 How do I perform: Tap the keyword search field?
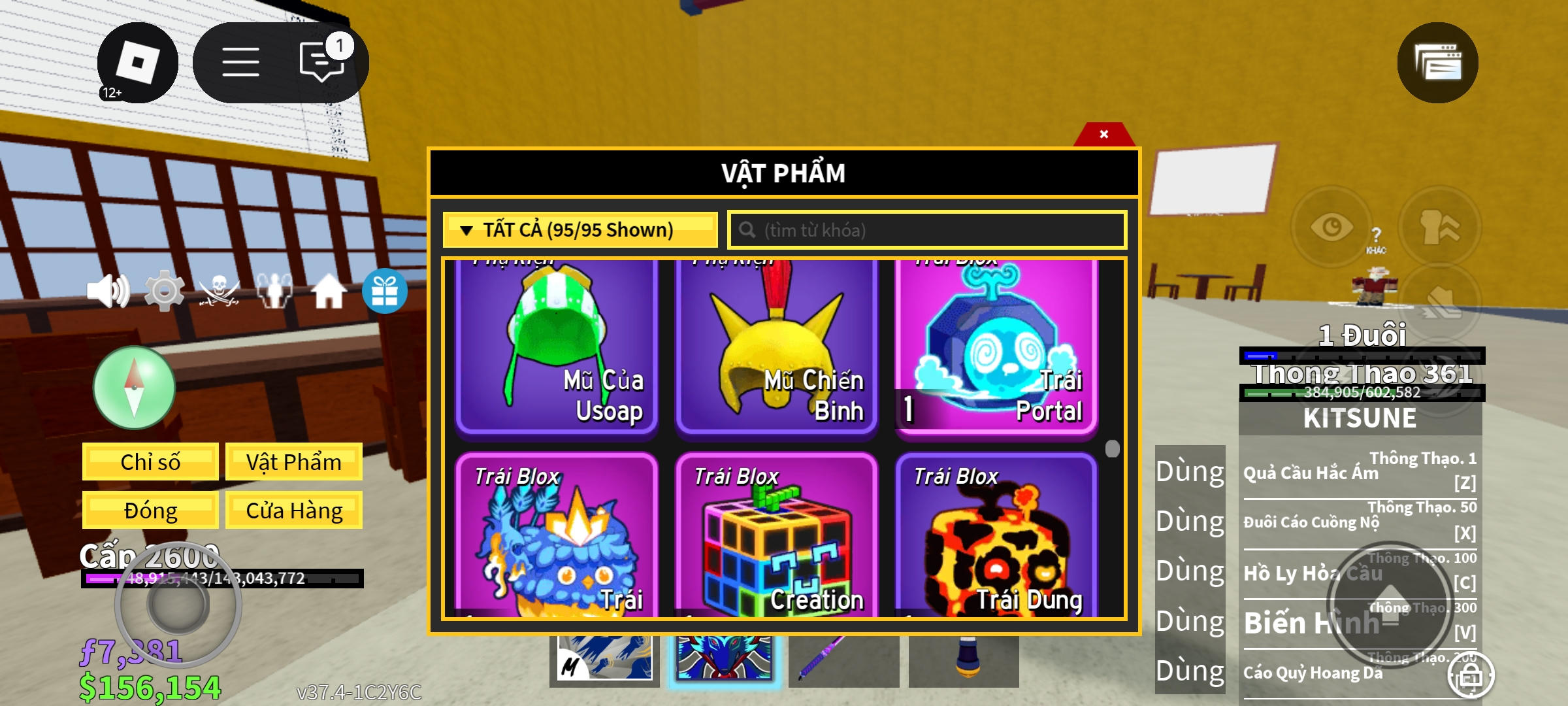(x=928, y=230)
